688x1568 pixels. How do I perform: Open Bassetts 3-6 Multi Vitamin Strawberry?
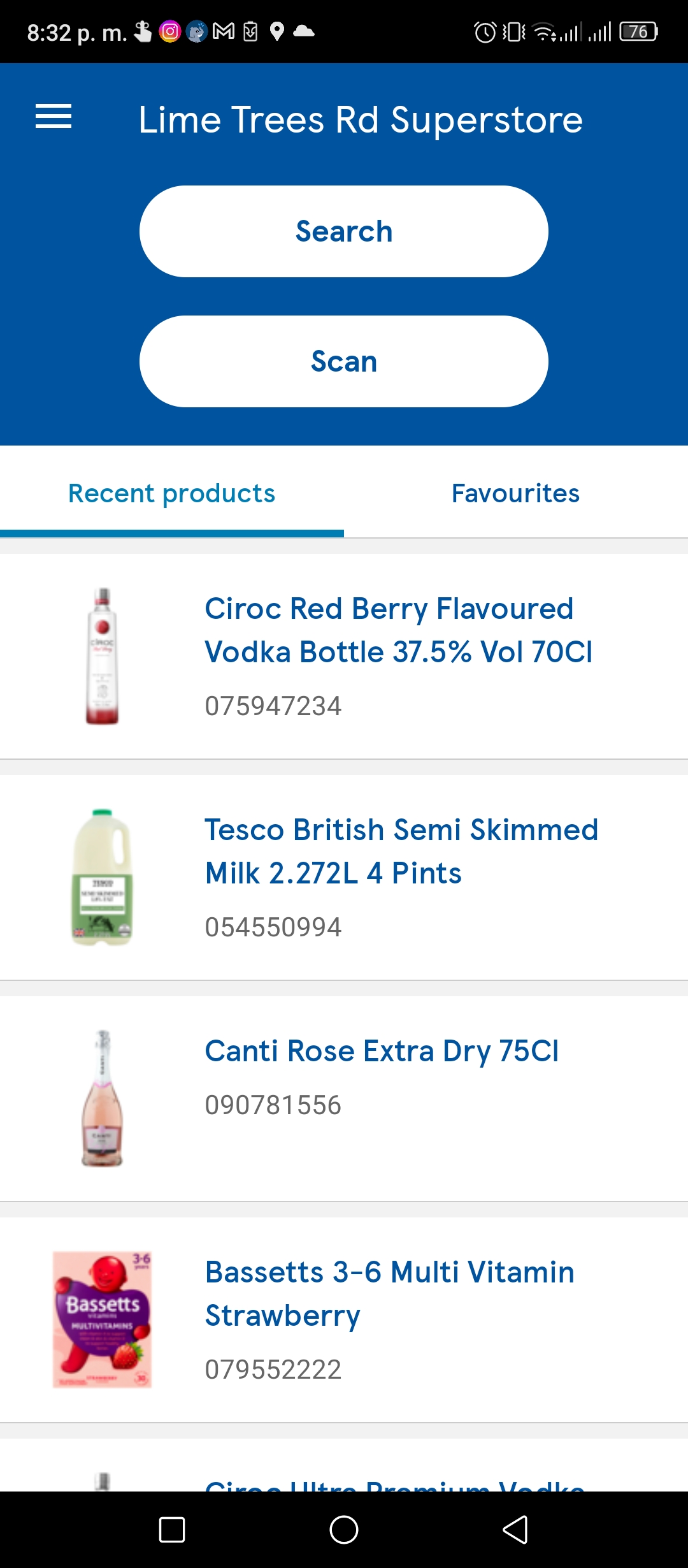(344, 1319)
